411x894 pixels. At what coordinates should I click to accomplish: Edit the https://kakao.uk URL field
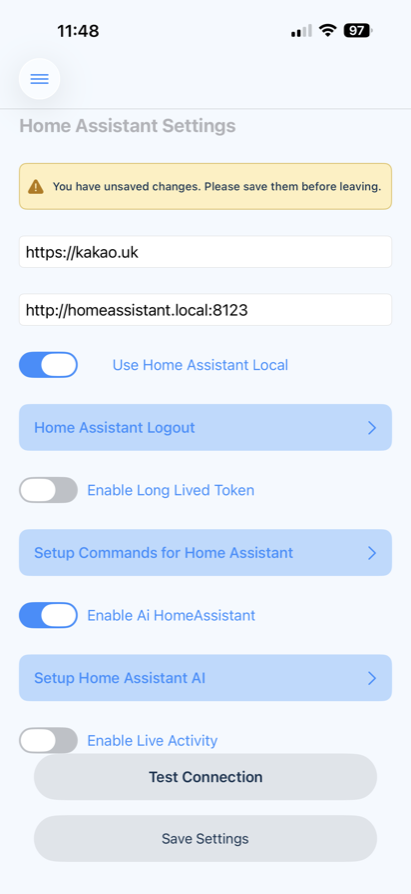205,252
